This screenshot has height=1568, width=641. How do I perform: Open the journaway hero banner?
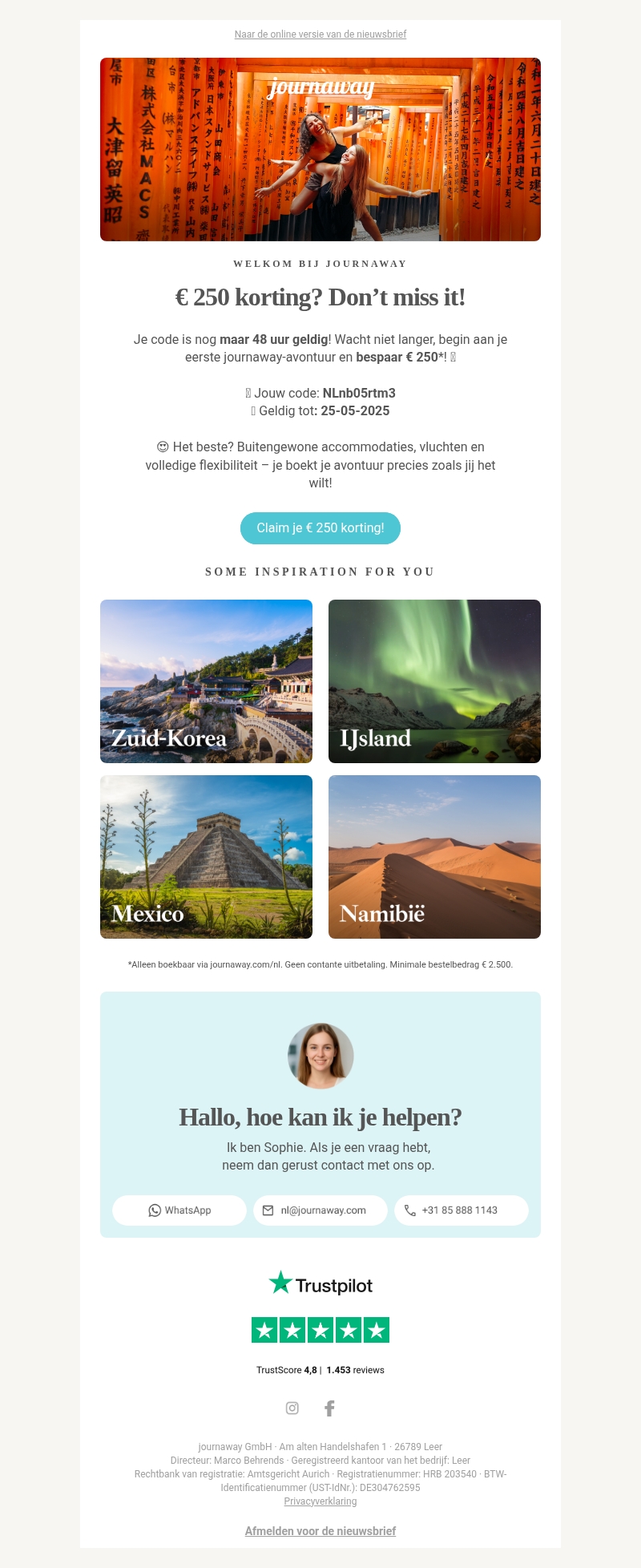tap(320, 149)
